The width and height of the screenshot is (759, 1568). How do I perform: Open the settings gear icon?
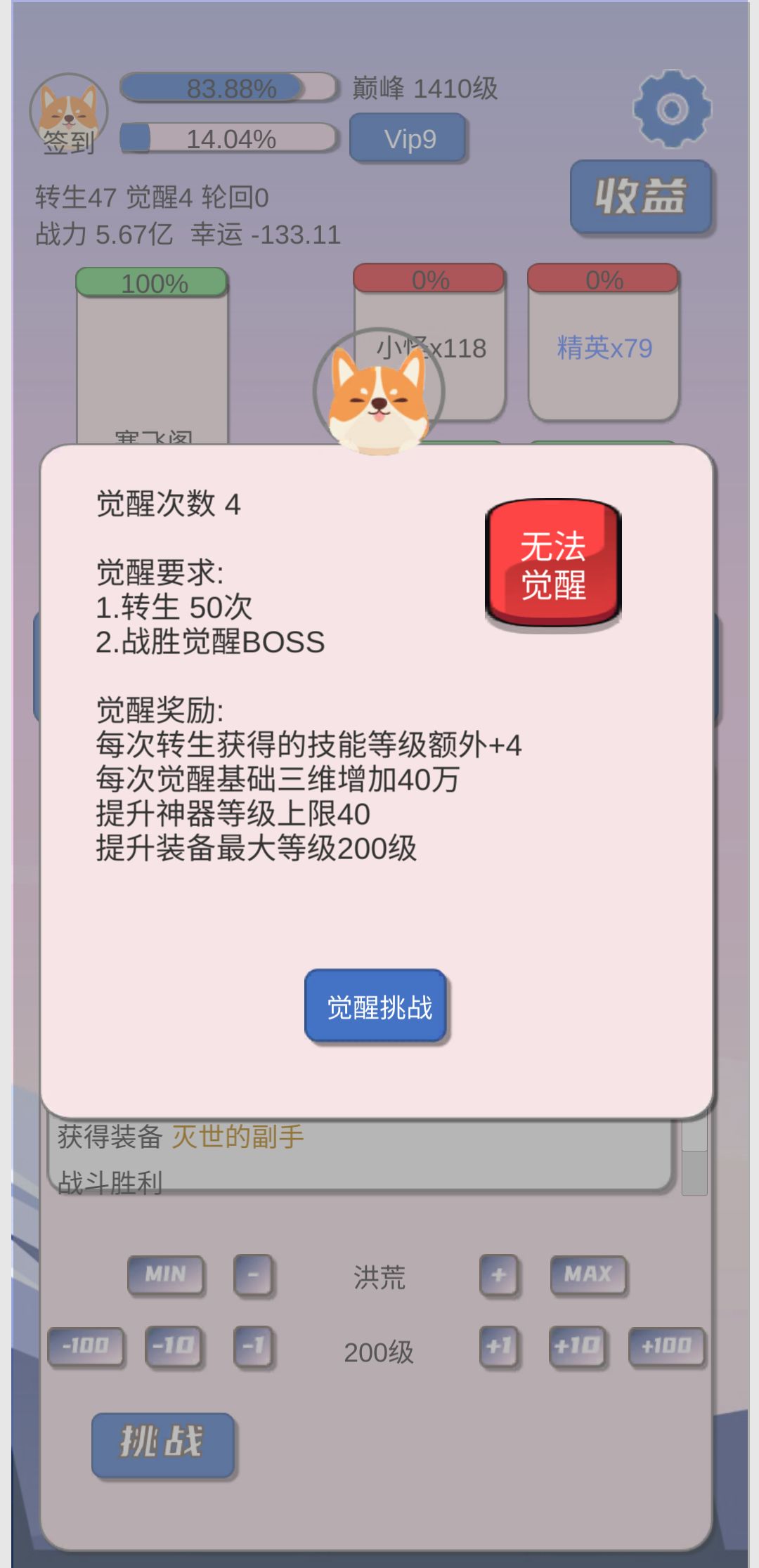670,107
